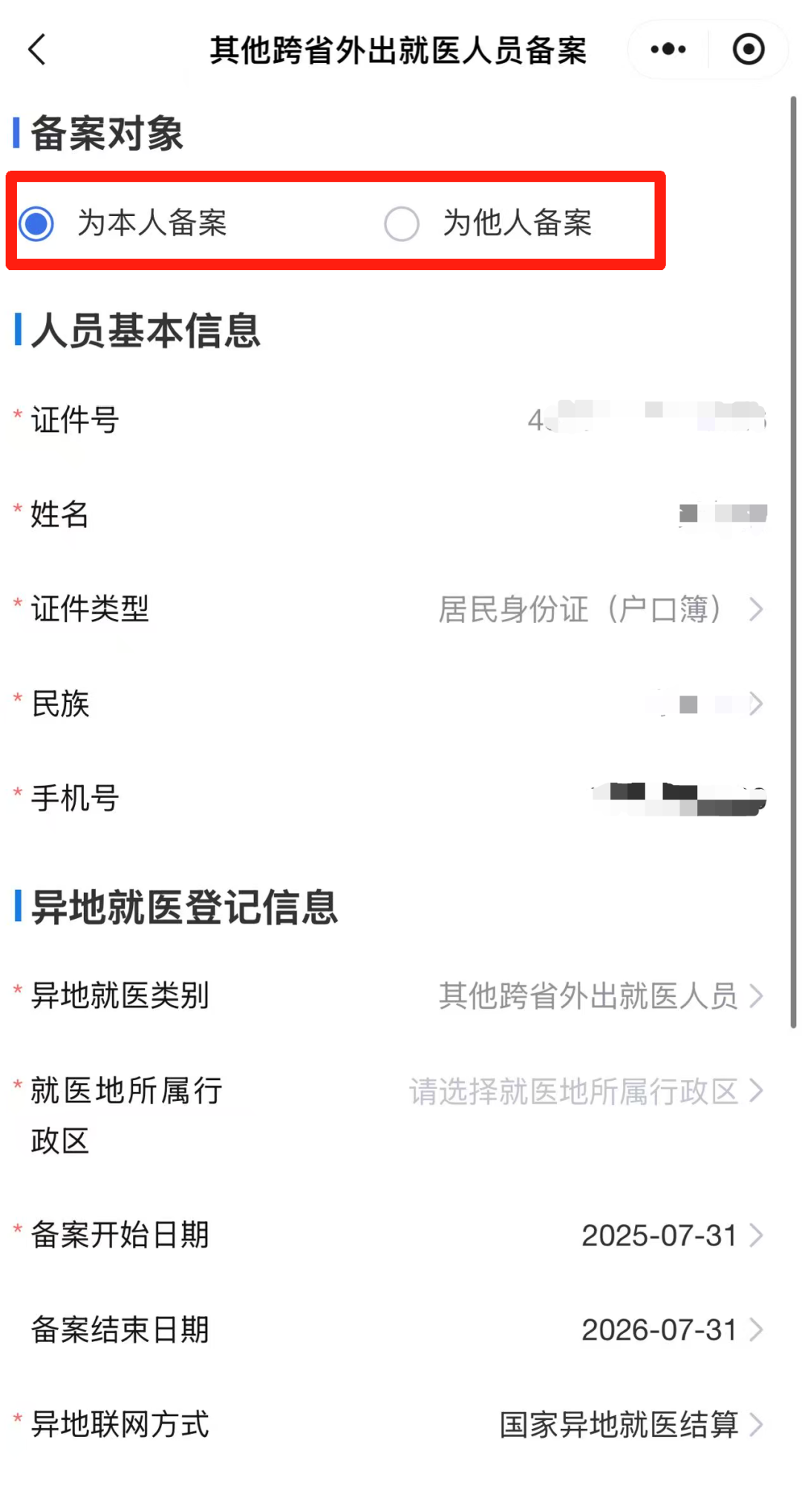Close the mini program via the circle icon
The height and width of the screenshot is (1512, 802).
tap(748, 50)
